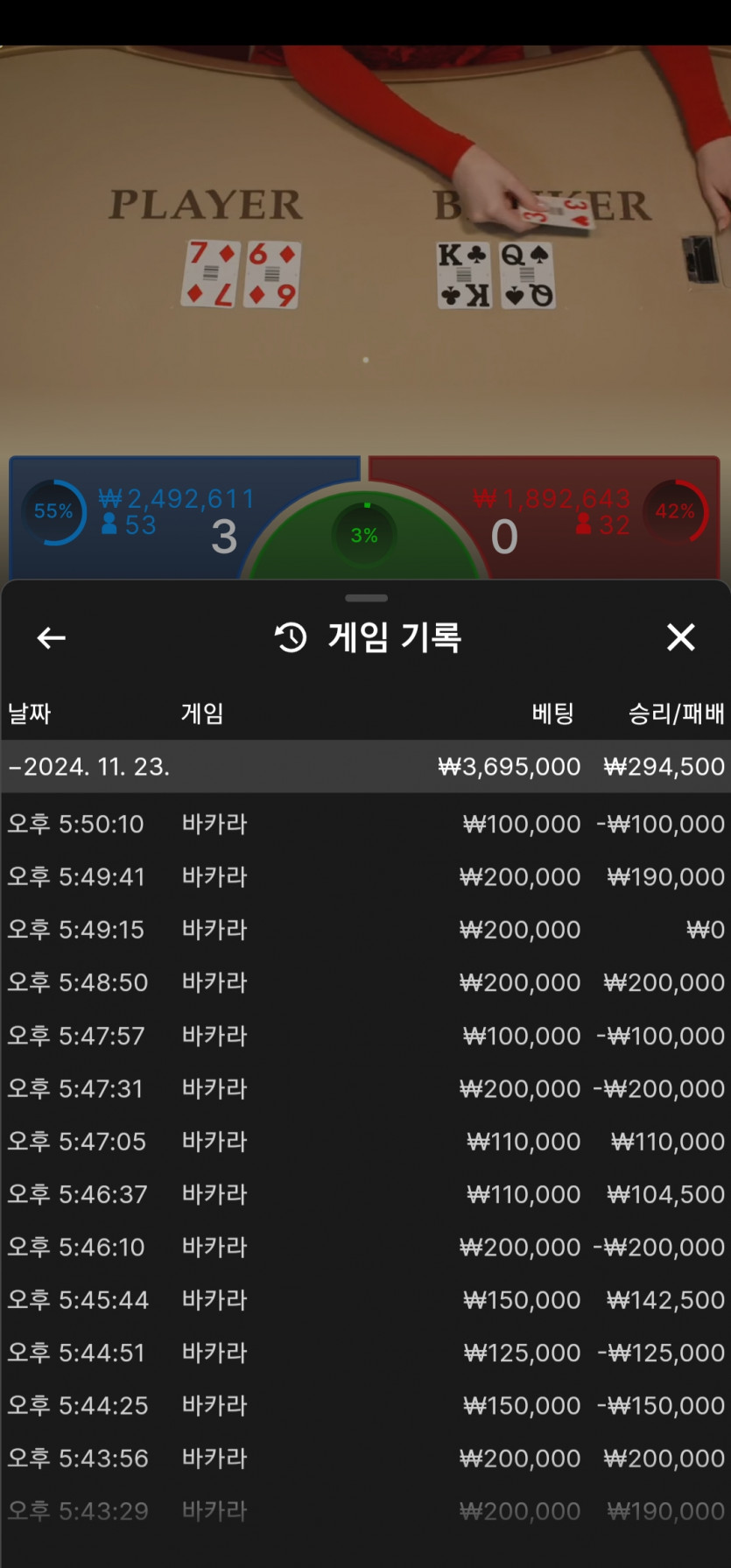Open the 5:45:44 baccarat round record
The image size is (731, 1568).
pos(366,1300)
